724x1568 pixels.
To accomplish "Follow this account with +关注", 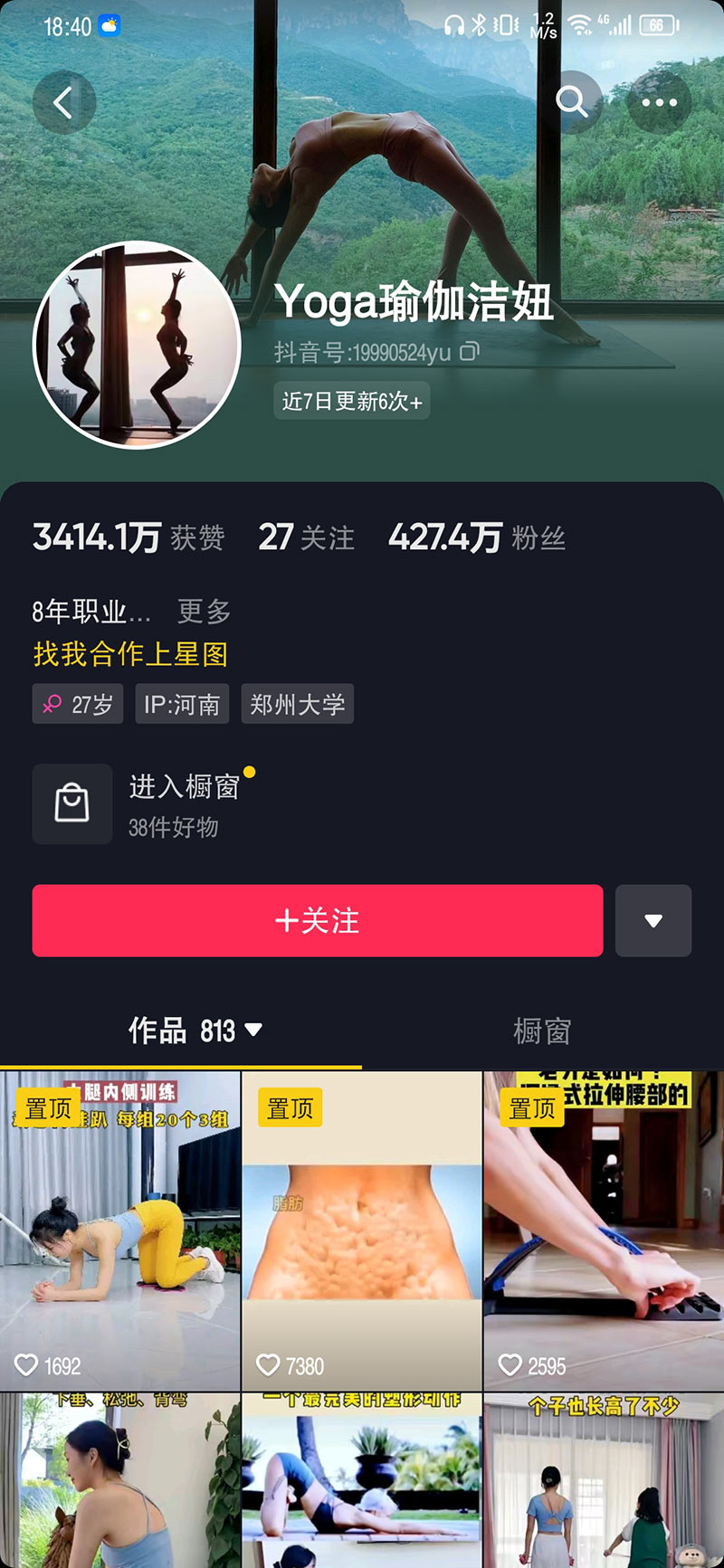I will point(318,920).
